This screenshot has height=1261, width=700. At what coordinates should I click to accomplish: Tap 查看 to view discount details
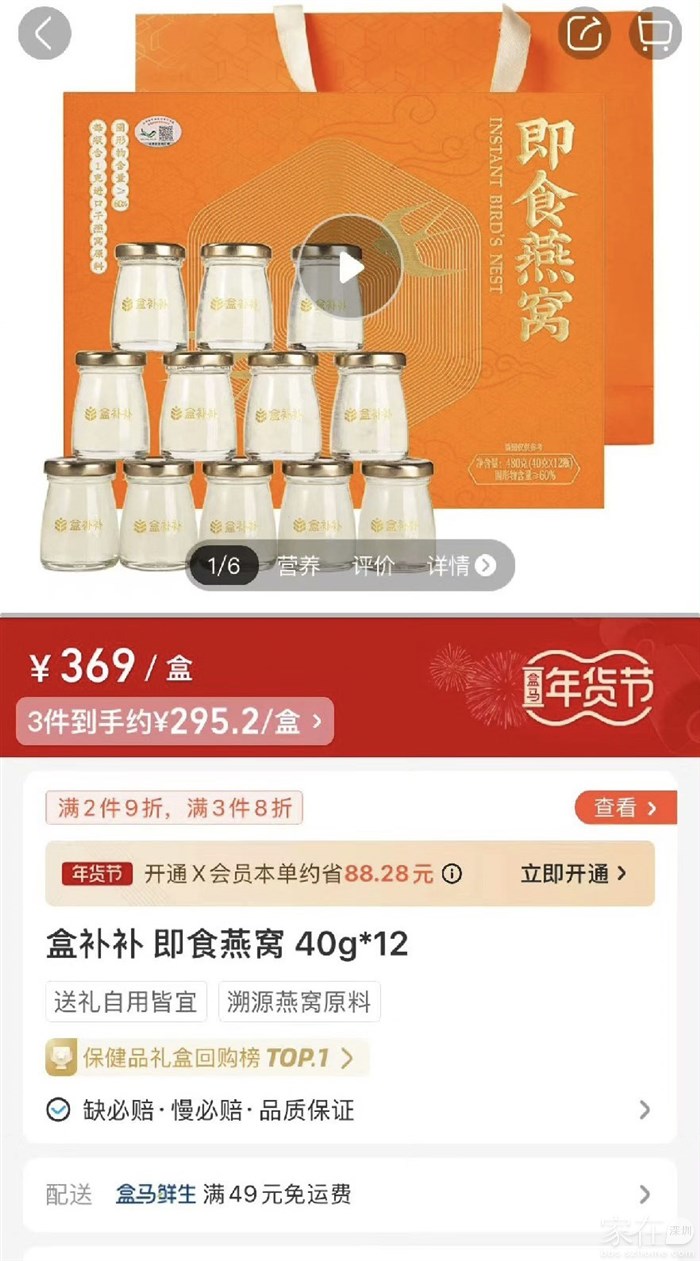click(x=625, y=808)
